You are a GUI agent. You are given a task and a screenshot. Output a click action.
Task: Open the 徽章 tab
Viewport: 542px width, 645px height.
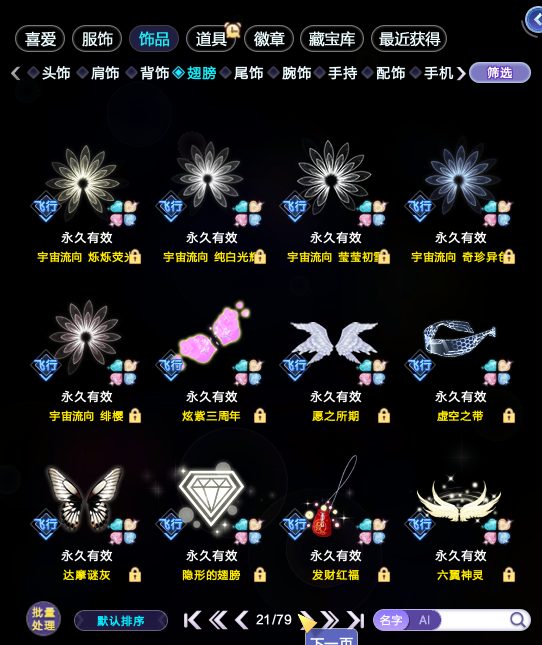[x=269, y=39]
